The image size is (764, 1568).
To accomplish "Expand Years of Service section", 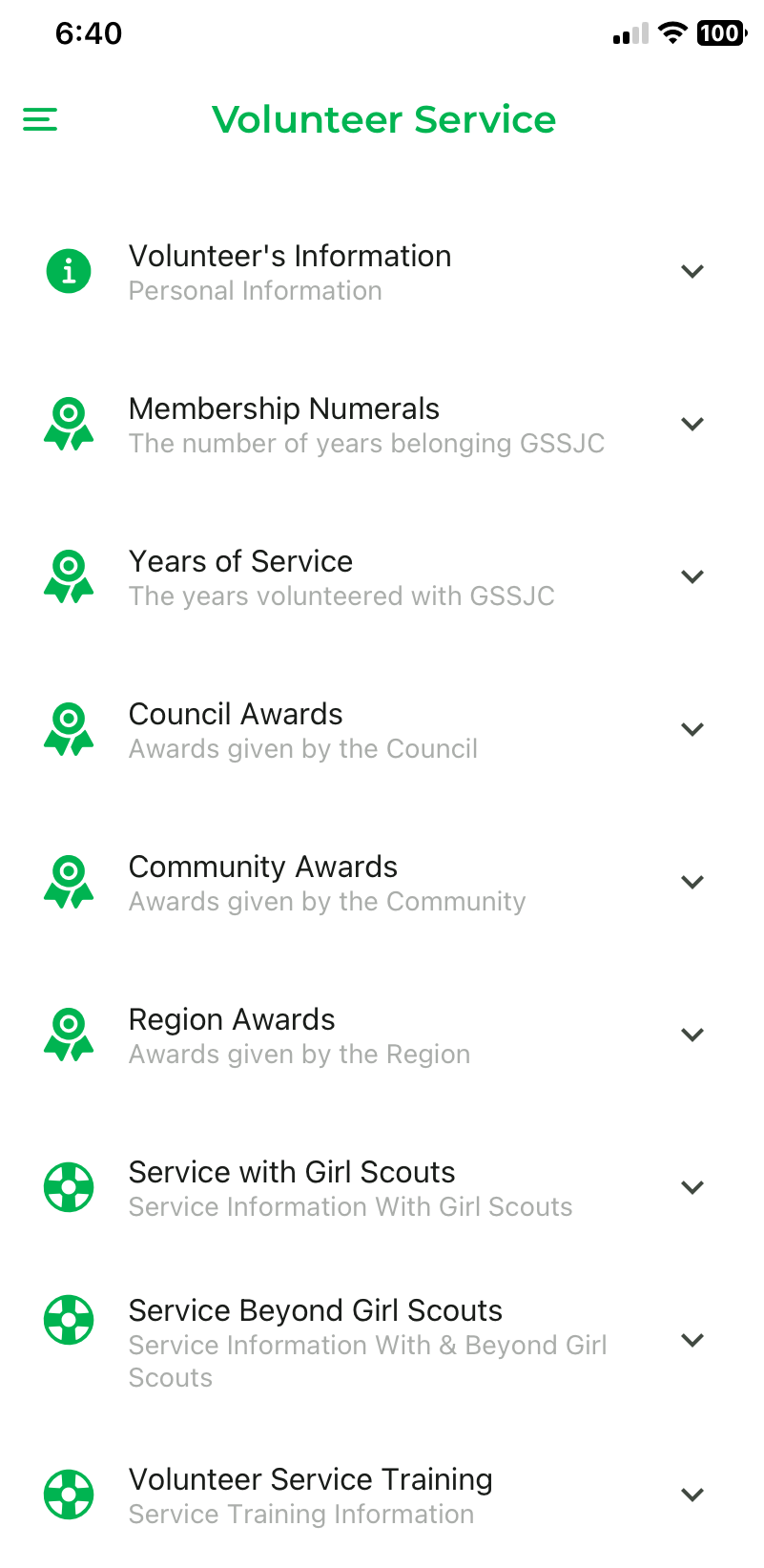I will coord(382,577).
